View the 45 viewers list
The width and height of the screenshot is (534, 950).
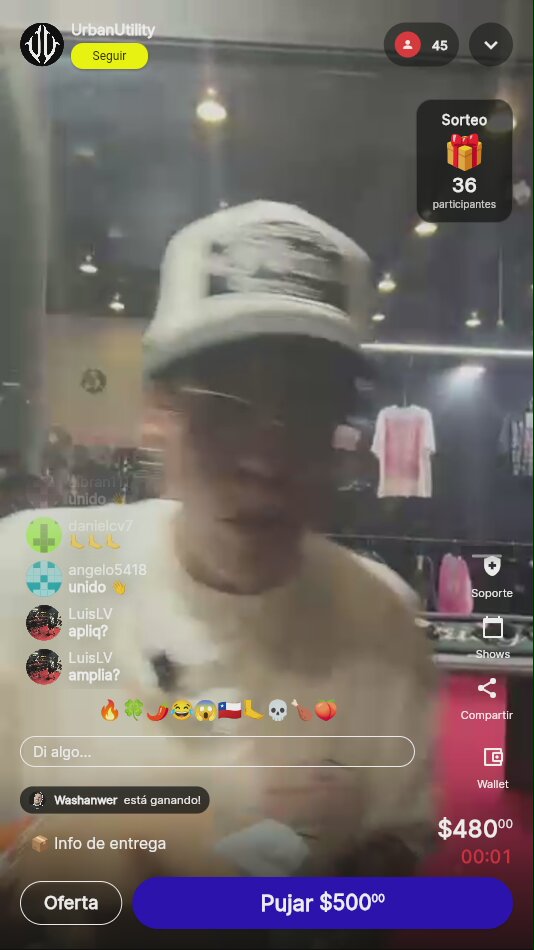pos(421,45)
